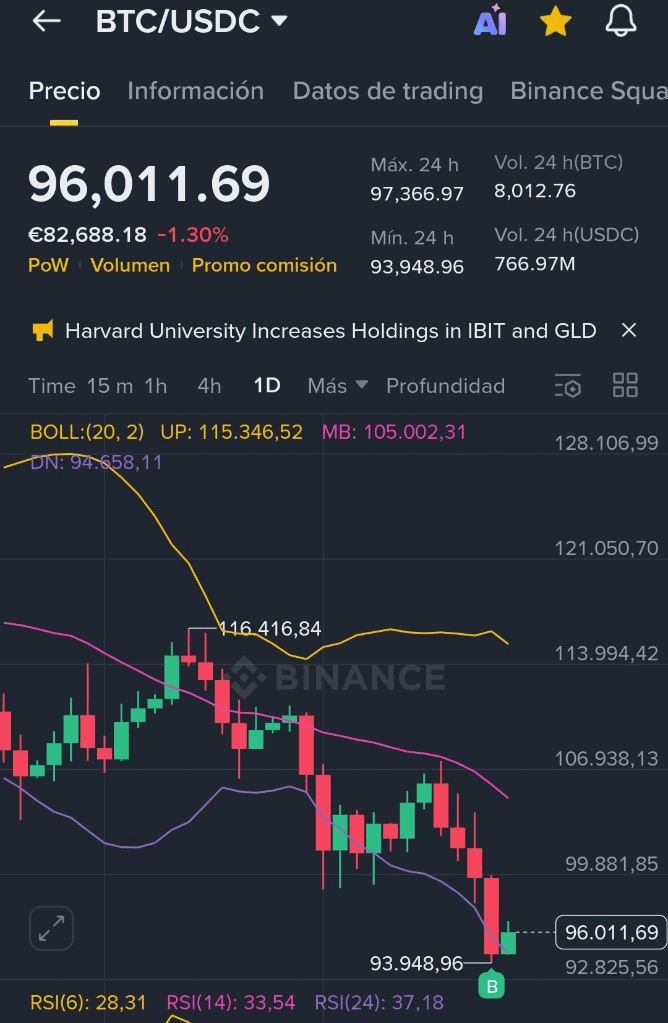Tap the PoW tag

pyautogui.click(x=48, y=265)
